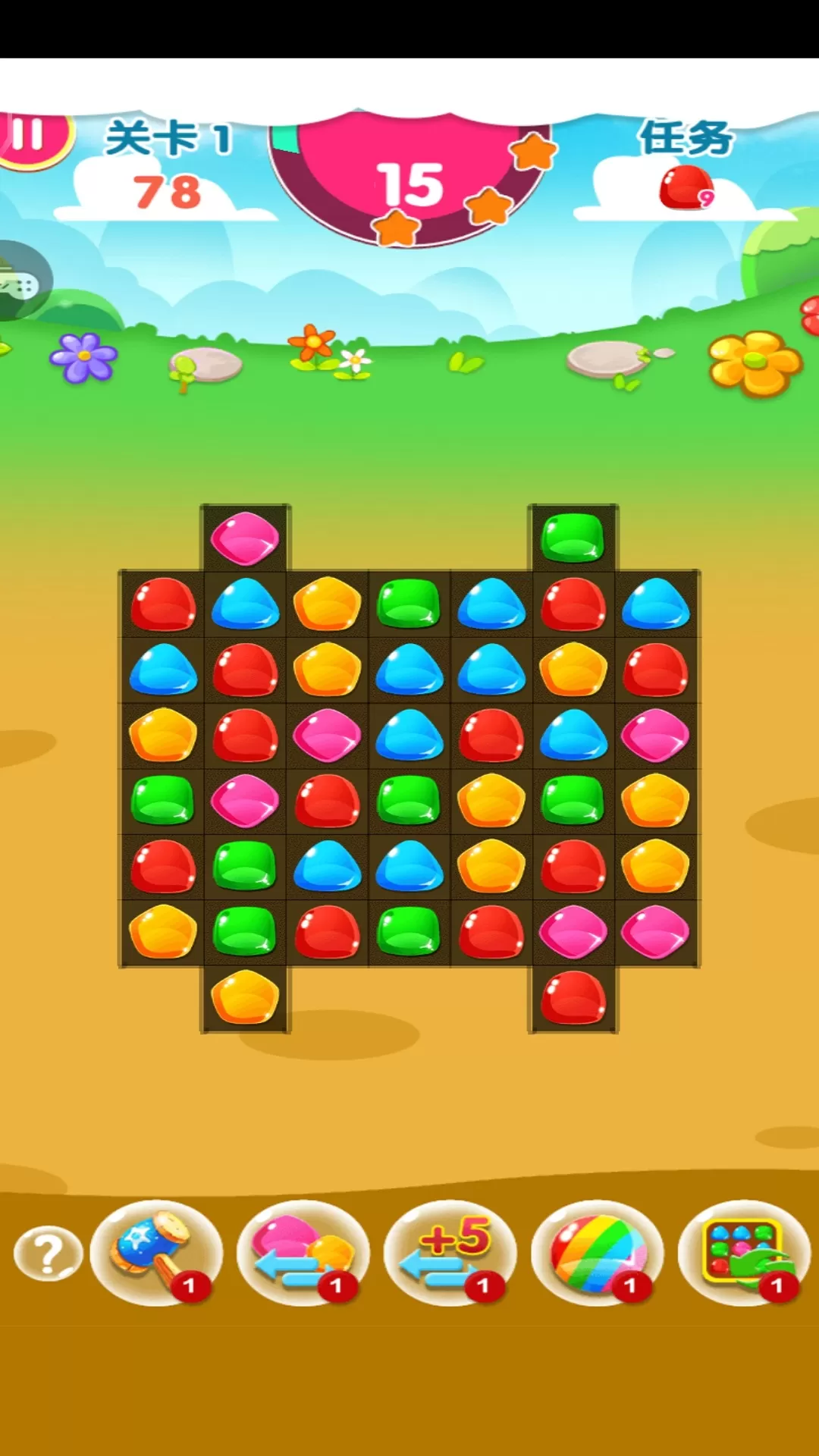Tap the red candy in the bottom-right notch
Screen dimensions: 819x1456
pyautogui.click(x=573, y=996)
